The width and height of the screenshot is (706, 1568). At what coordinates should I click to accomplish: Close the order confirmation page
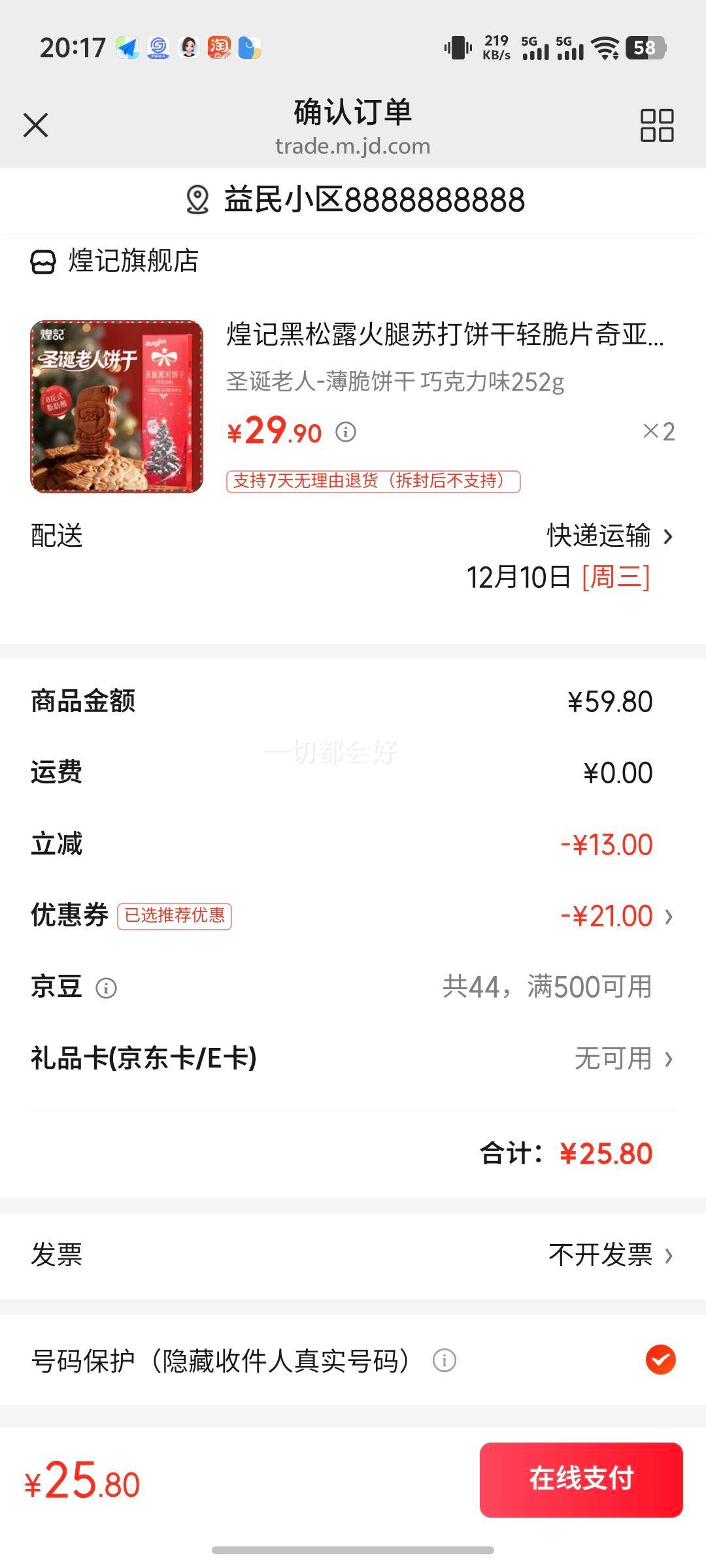pos(36,125)
